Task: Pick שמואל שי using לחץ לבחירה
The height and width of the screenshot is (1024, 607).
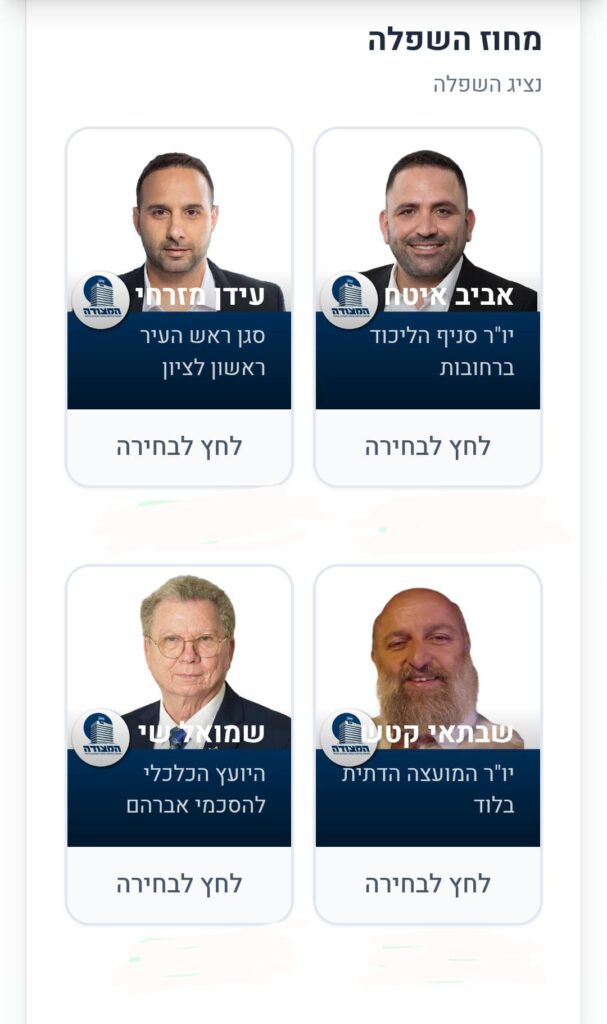Action: pyautogui.click(x=179, y=884)
